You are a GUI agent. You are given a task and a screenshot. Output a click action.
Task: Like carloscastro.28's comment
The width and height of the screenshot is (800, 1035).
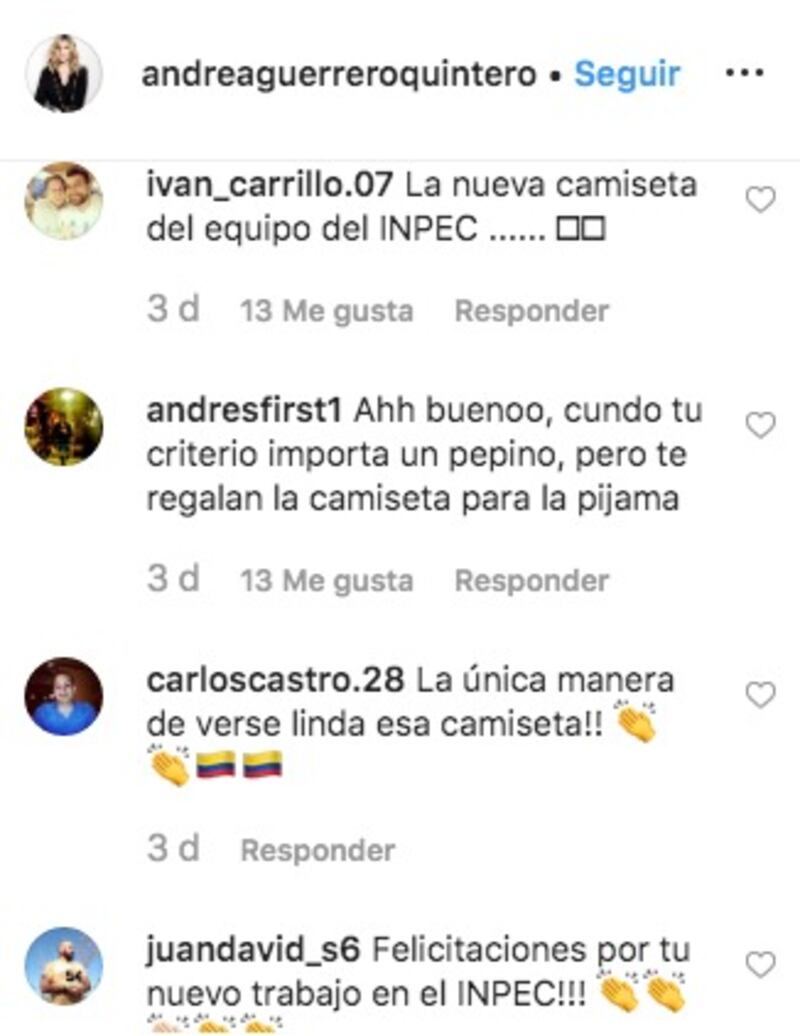click(x=761, y=696)
